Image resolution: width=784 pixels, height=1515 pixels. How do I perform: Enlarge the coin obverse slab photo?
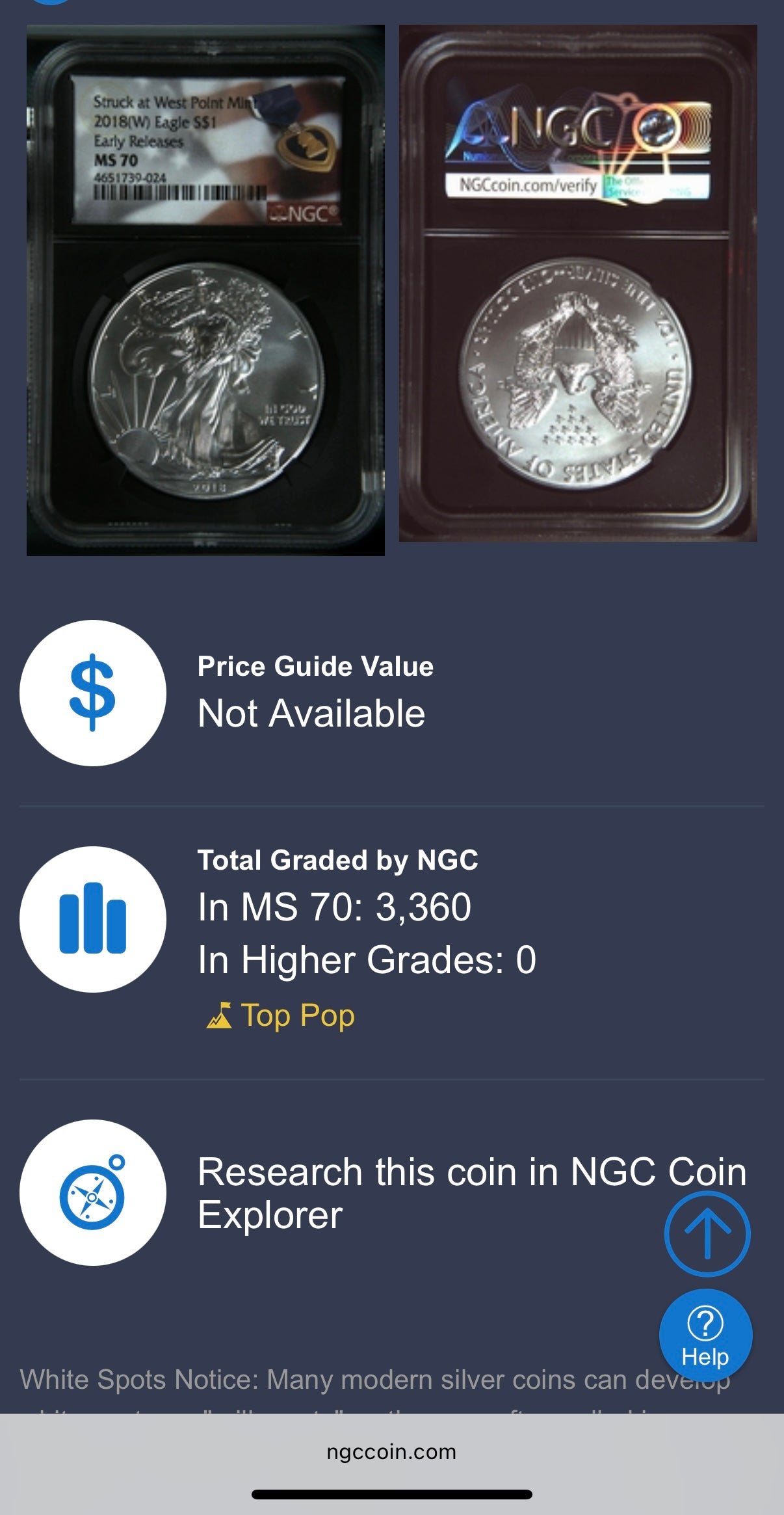click(x=205, y=290)
